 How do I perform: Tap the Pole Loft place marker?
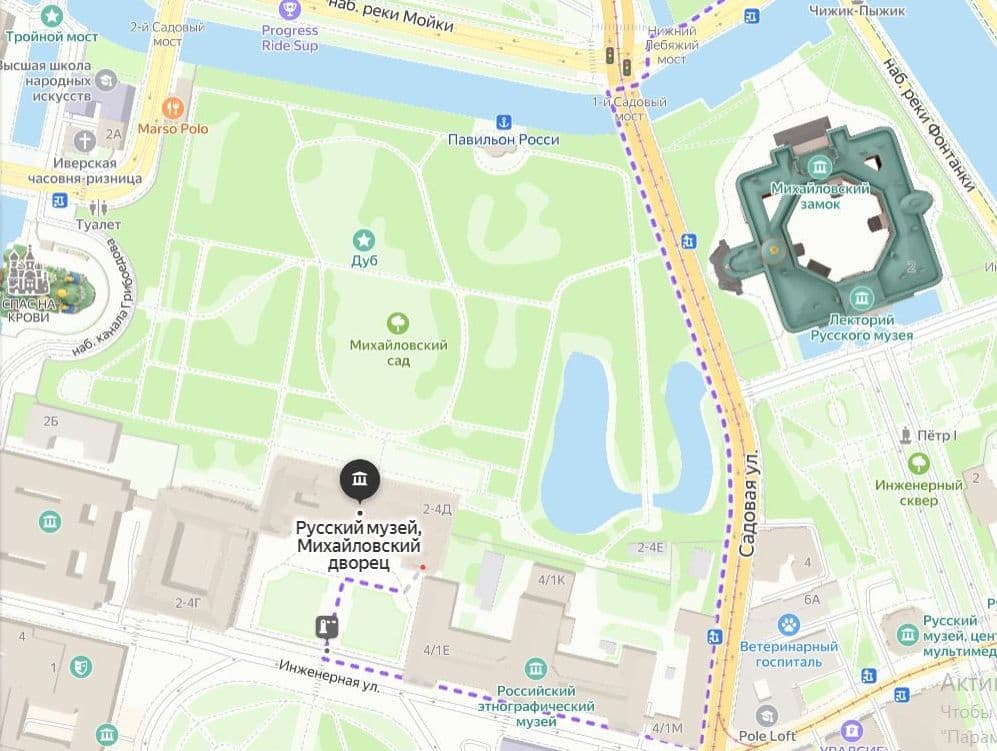coord(767,716)
